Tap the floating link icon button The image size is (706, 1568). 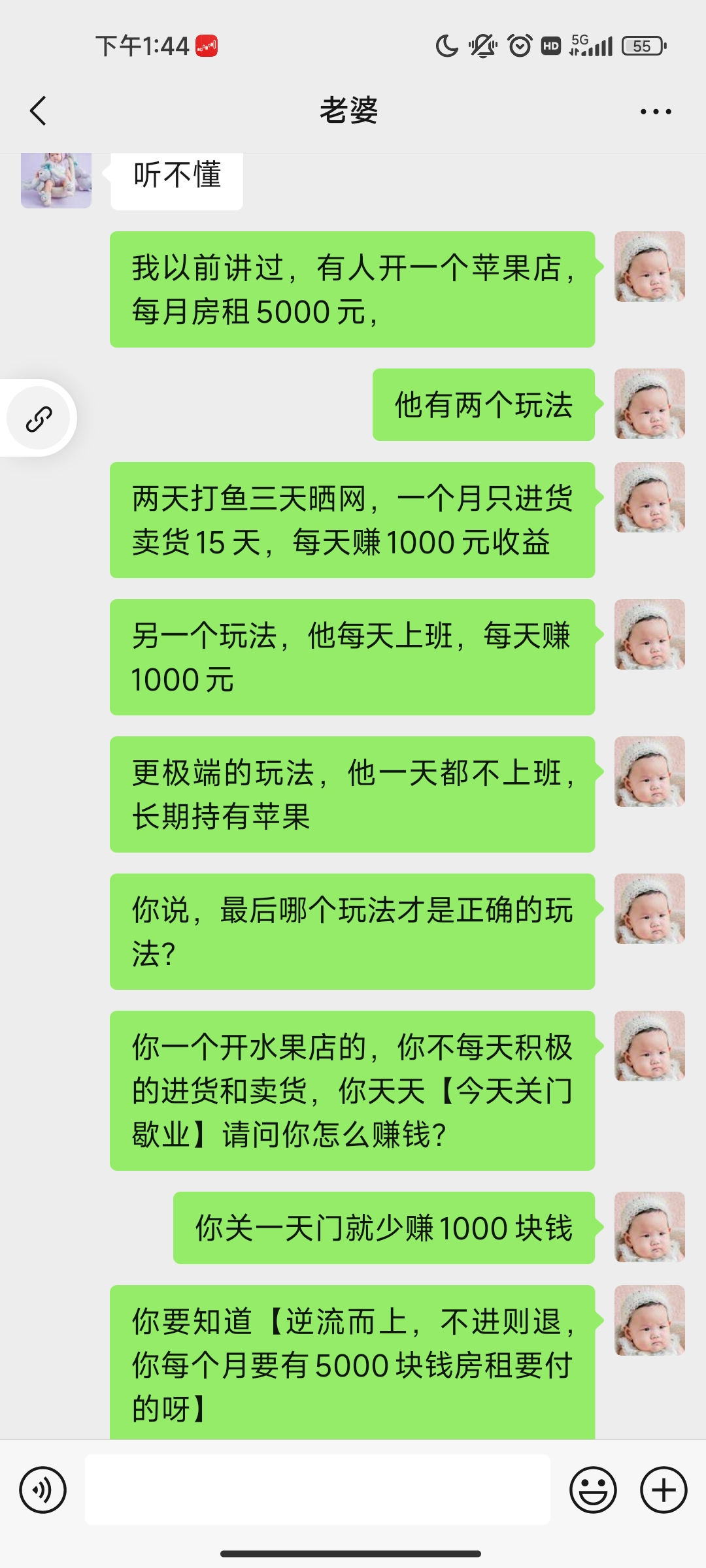[x=39, y=418]
